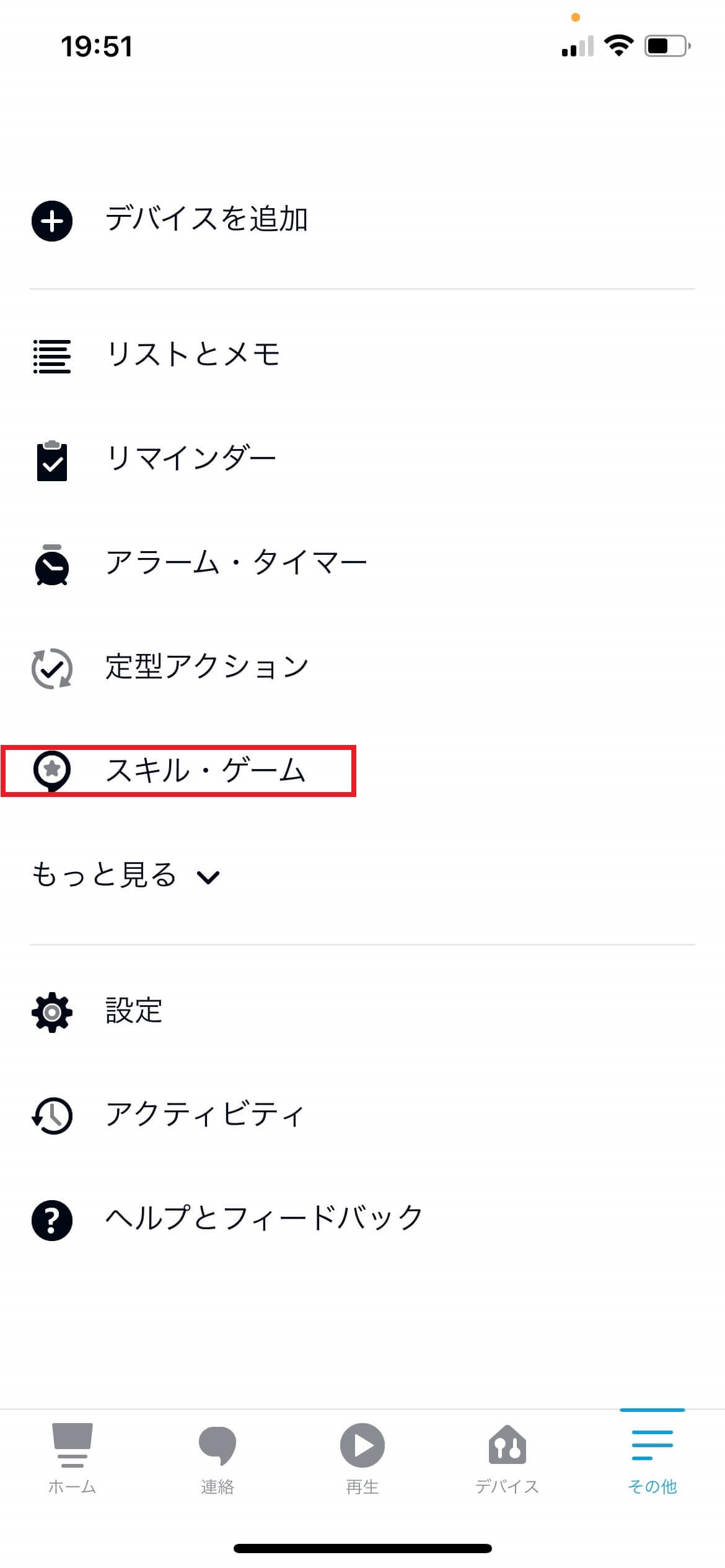Open アクティビティ
The image size is (725, 1568).
(204, 1115)
